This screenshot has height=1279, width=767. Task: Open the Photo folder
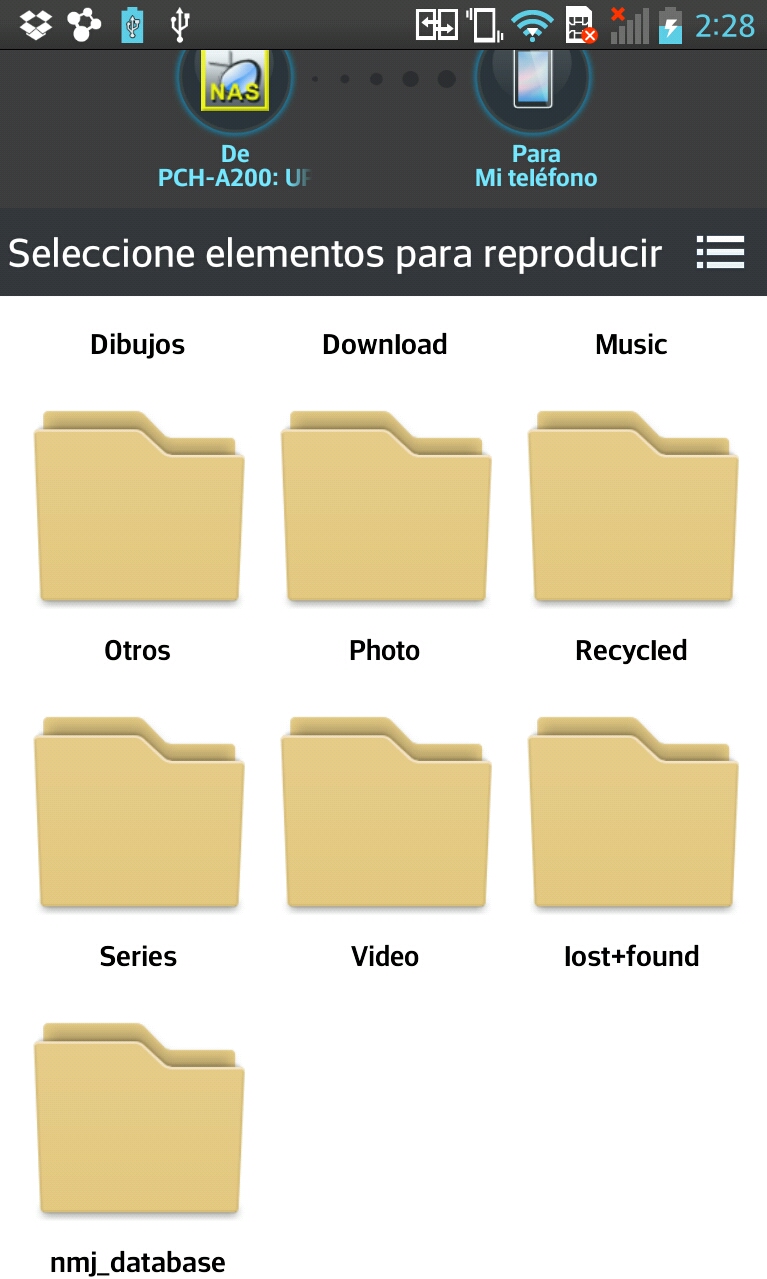[385, 507]
